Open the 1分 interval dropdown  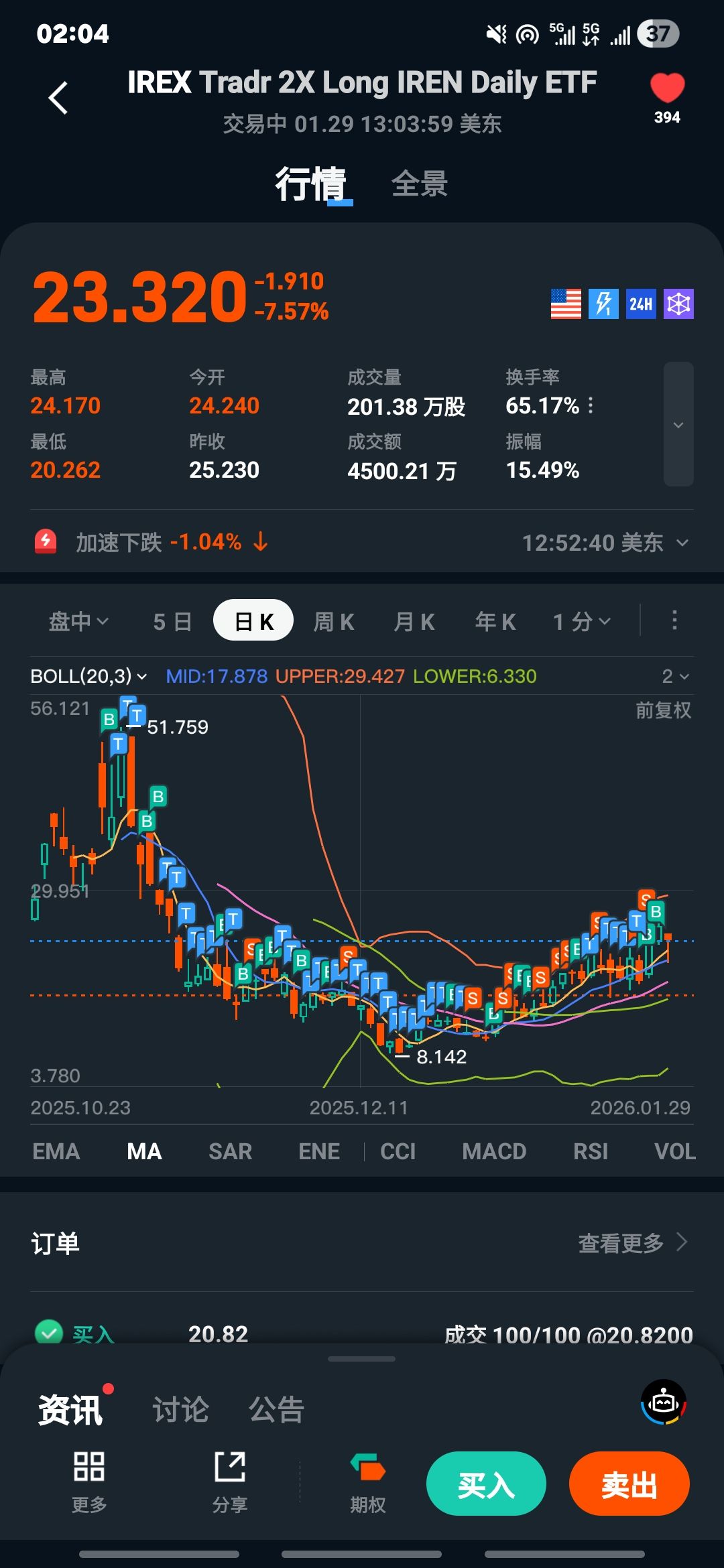point(581,621)
